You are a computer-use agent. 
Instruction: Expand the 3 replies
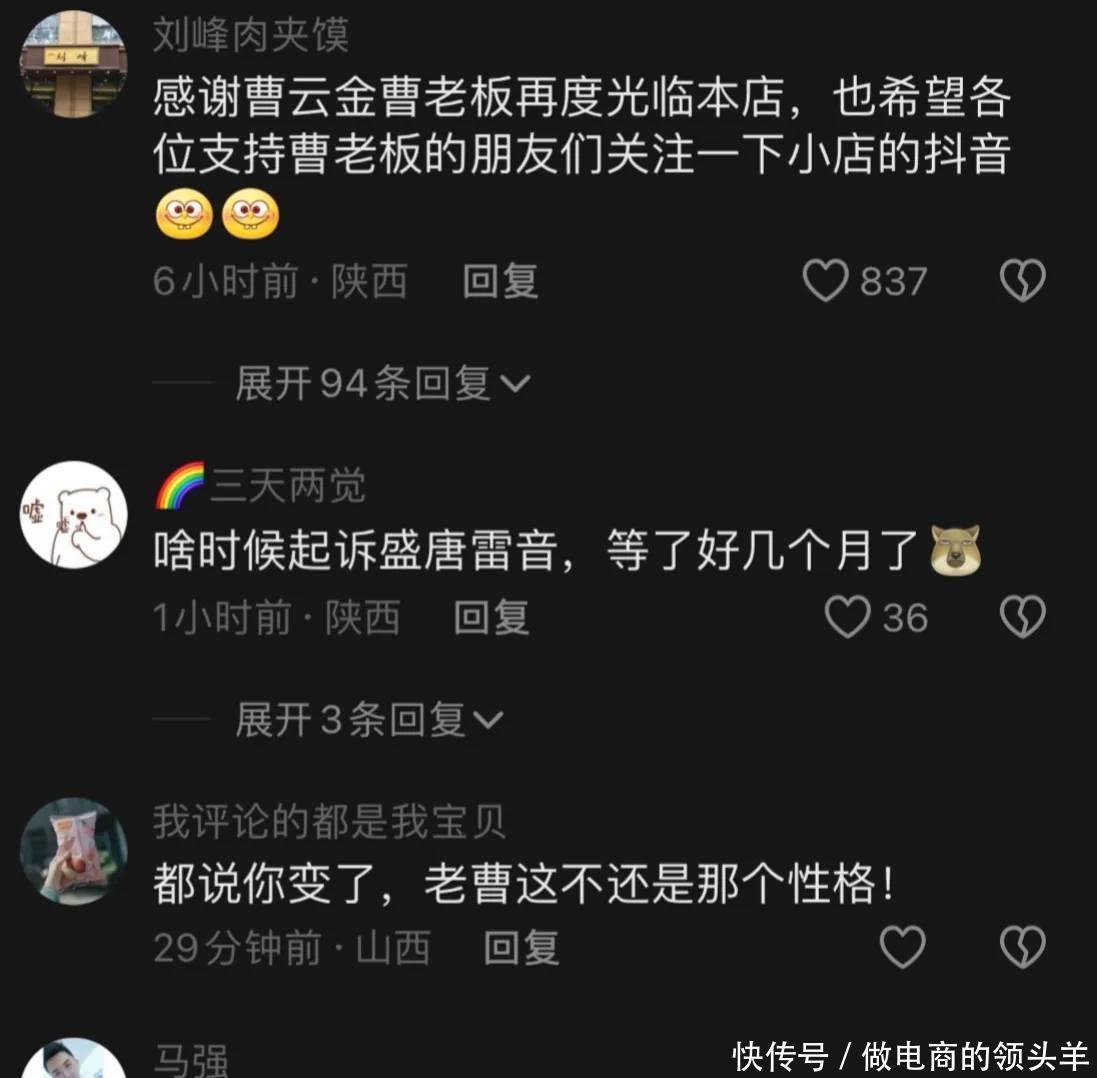tap(369, 720)
